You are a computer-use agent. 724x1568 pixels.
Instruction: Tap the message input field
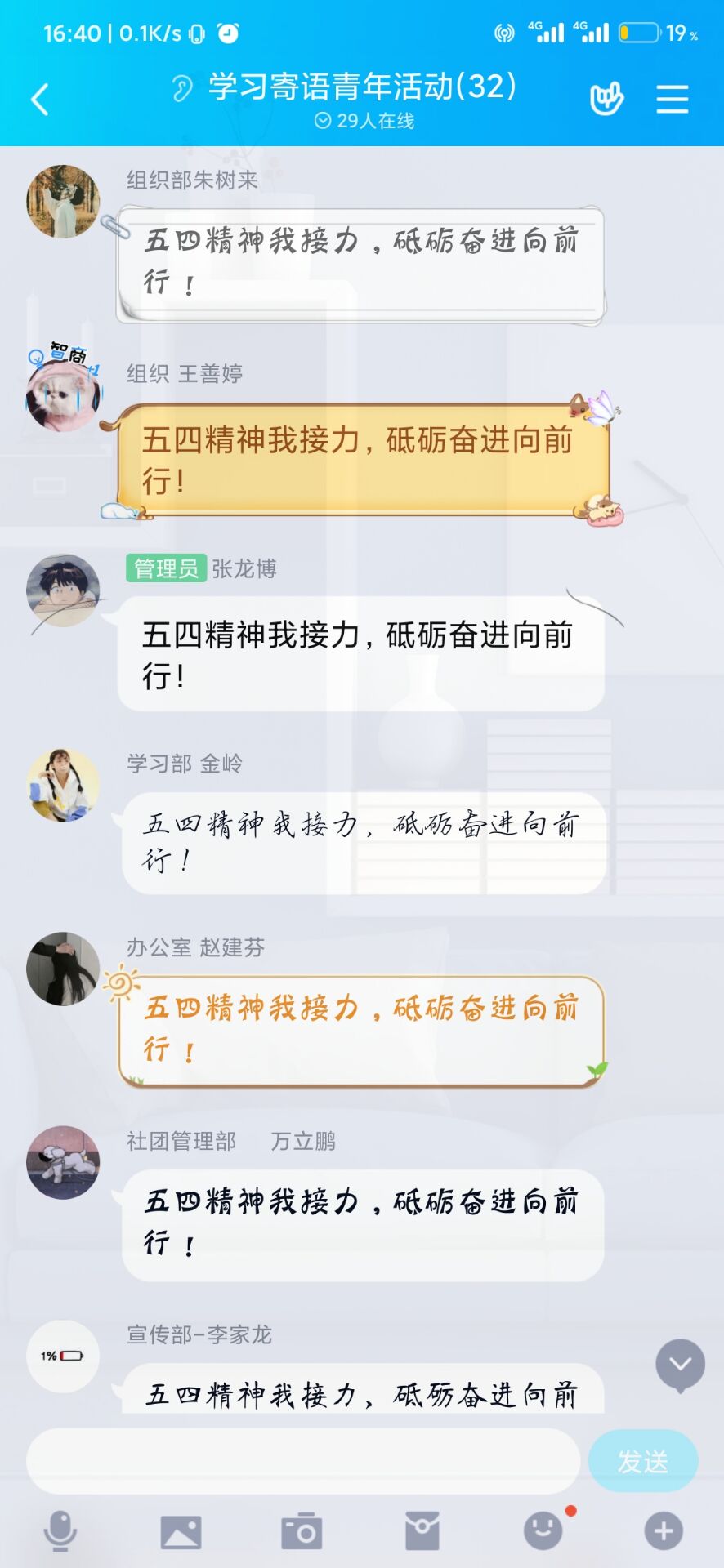point(302,1461)
